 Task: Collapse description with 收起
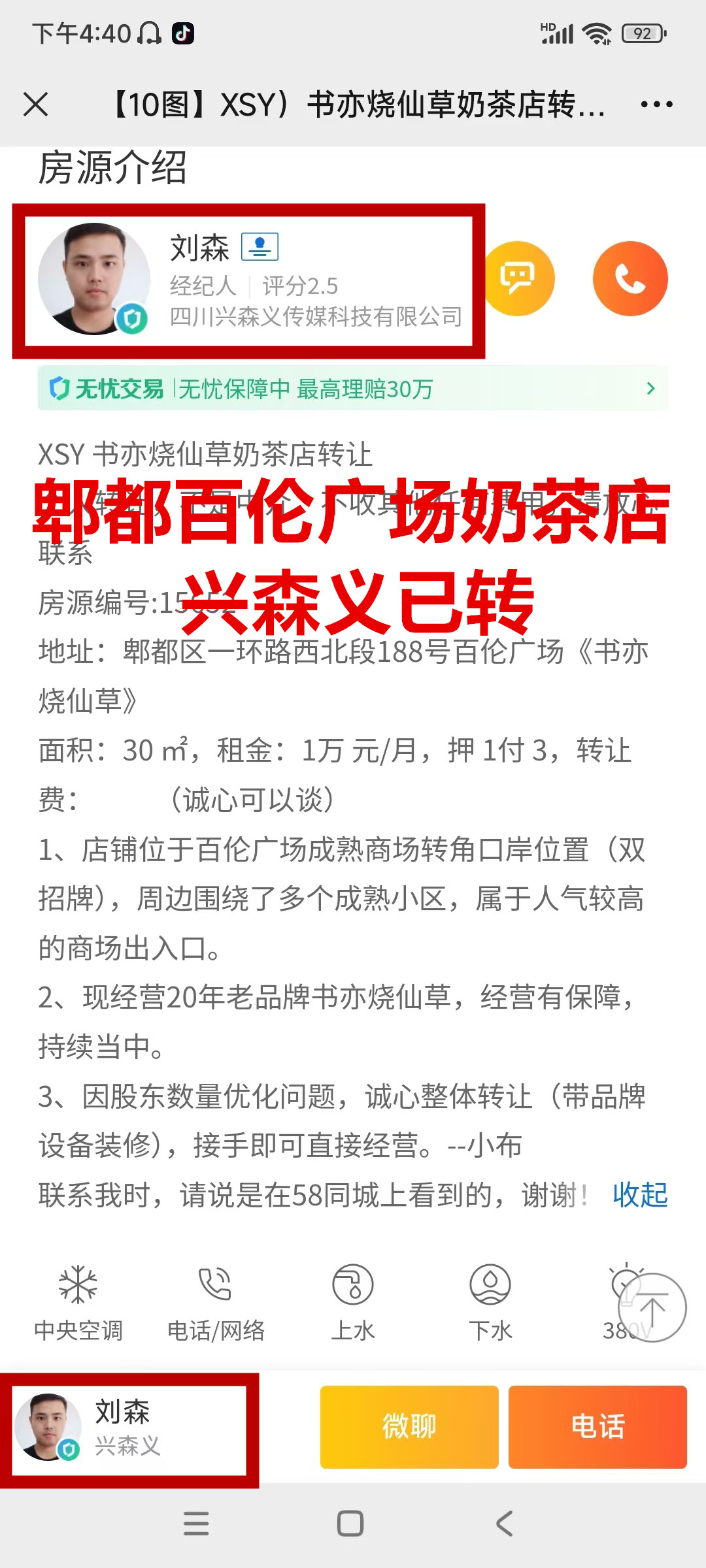pyautogui.click(x=640, y=1195)
